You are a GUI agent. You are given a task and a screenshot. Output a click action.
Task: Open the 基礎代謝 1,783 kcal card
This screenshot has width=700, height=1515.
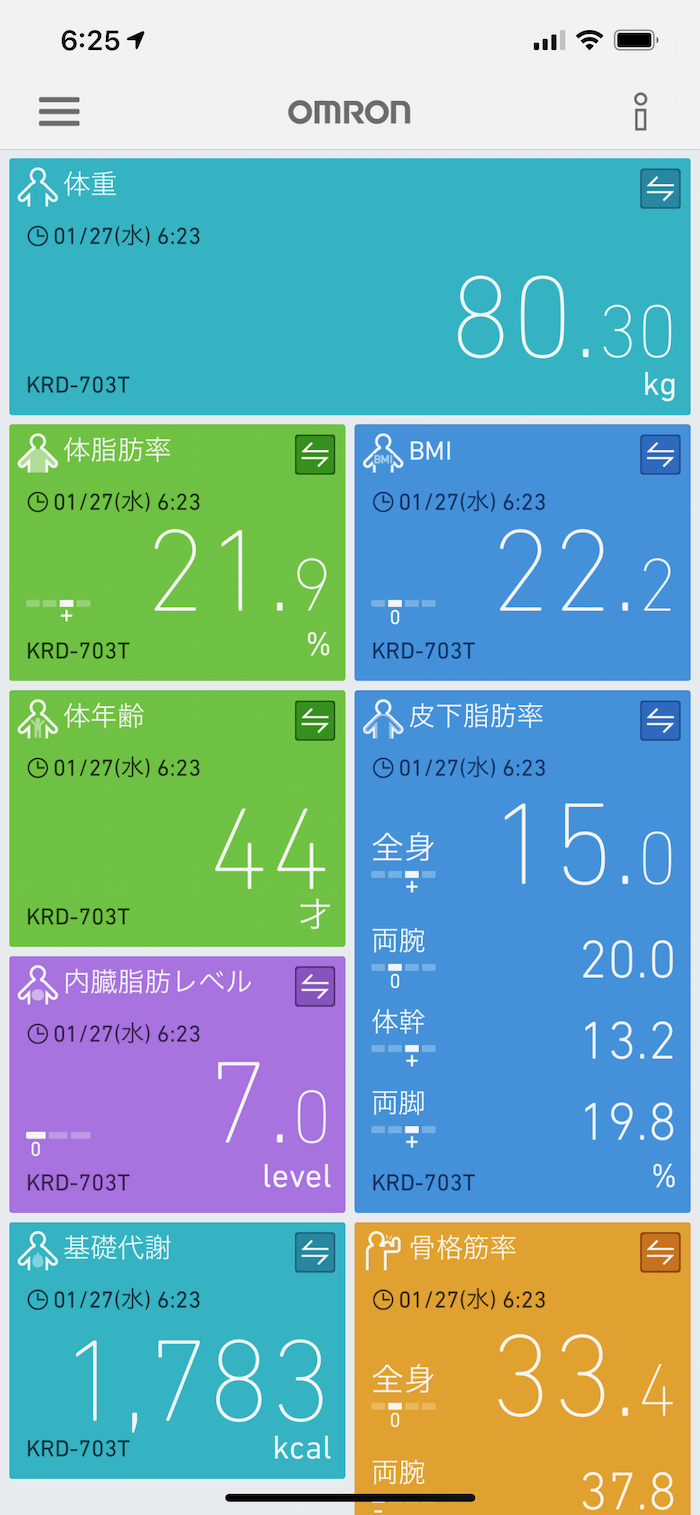coord(178,1370)
